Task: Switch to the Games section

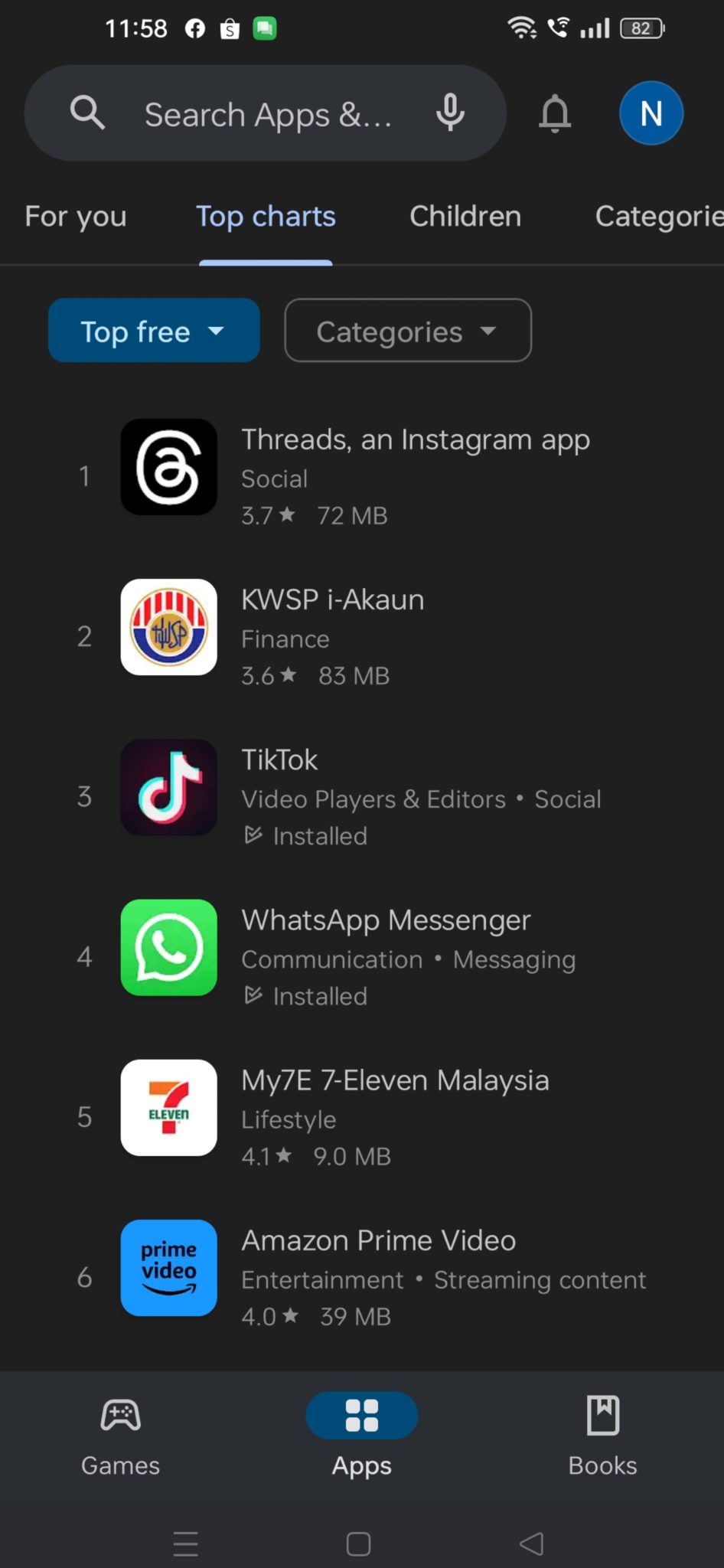Action: pos(121,1433)
